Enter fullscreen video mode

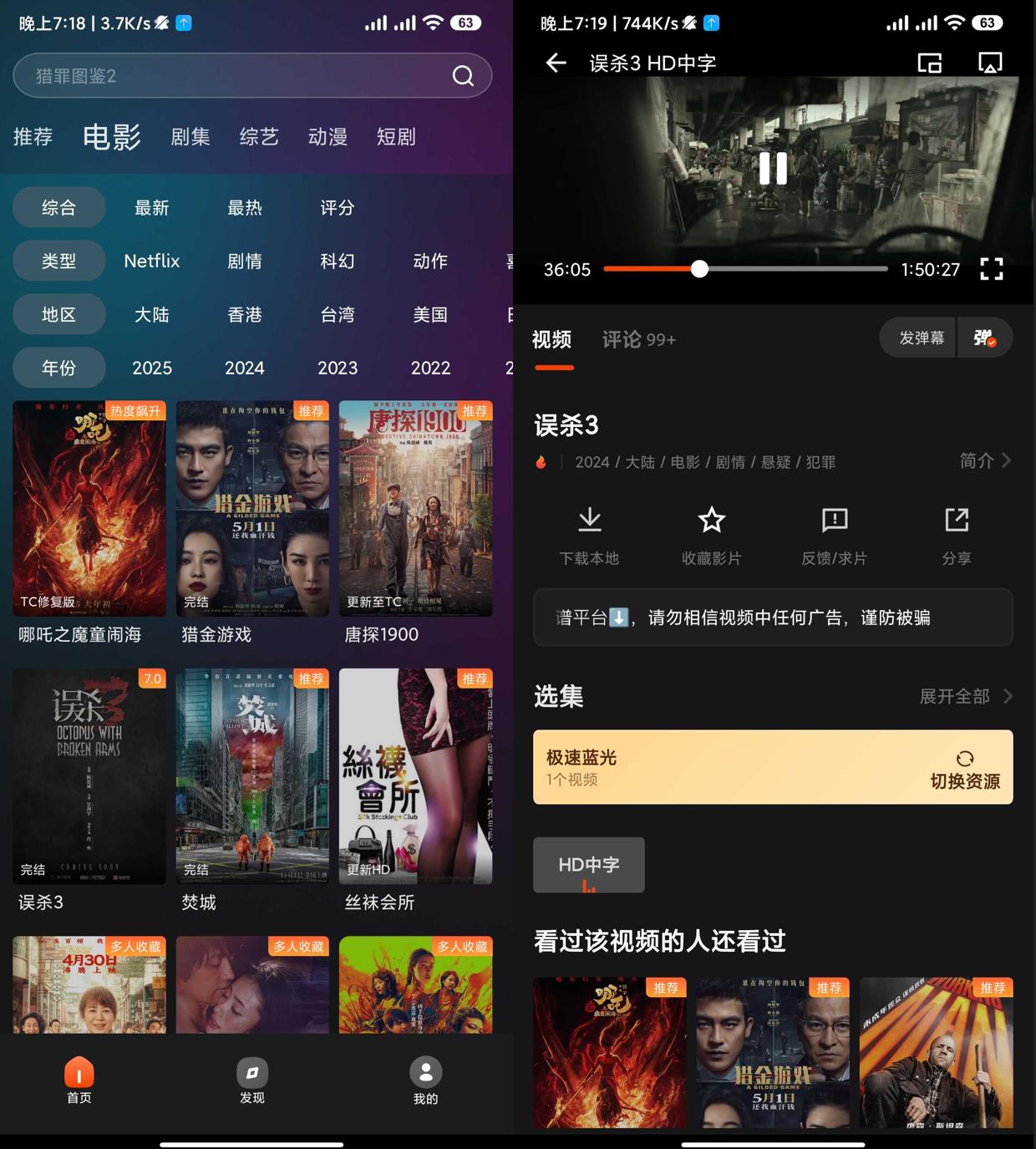click(991, 269)
